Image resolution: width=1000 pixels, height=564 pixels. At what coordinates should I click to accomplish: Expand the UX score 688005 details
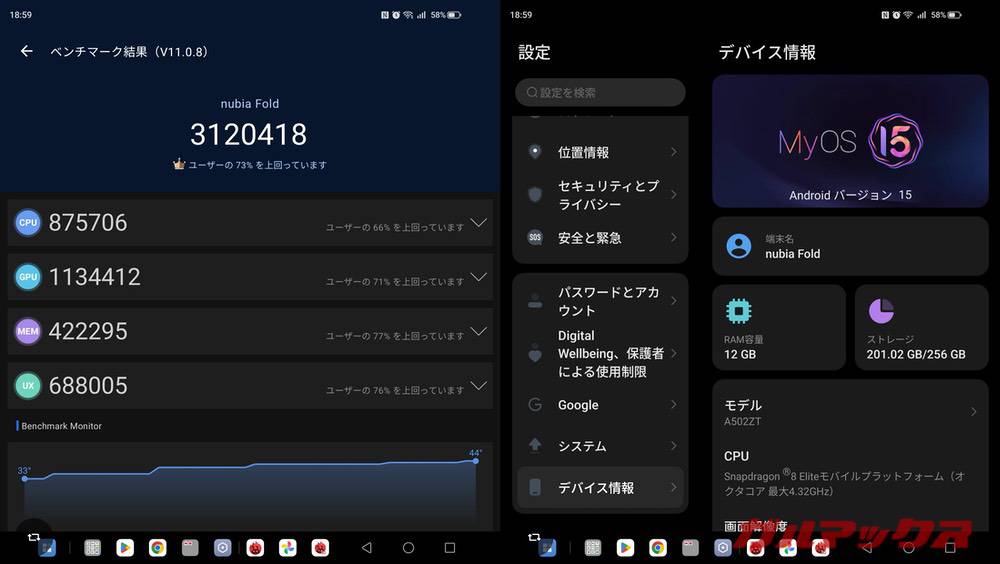tap(478, 385)
